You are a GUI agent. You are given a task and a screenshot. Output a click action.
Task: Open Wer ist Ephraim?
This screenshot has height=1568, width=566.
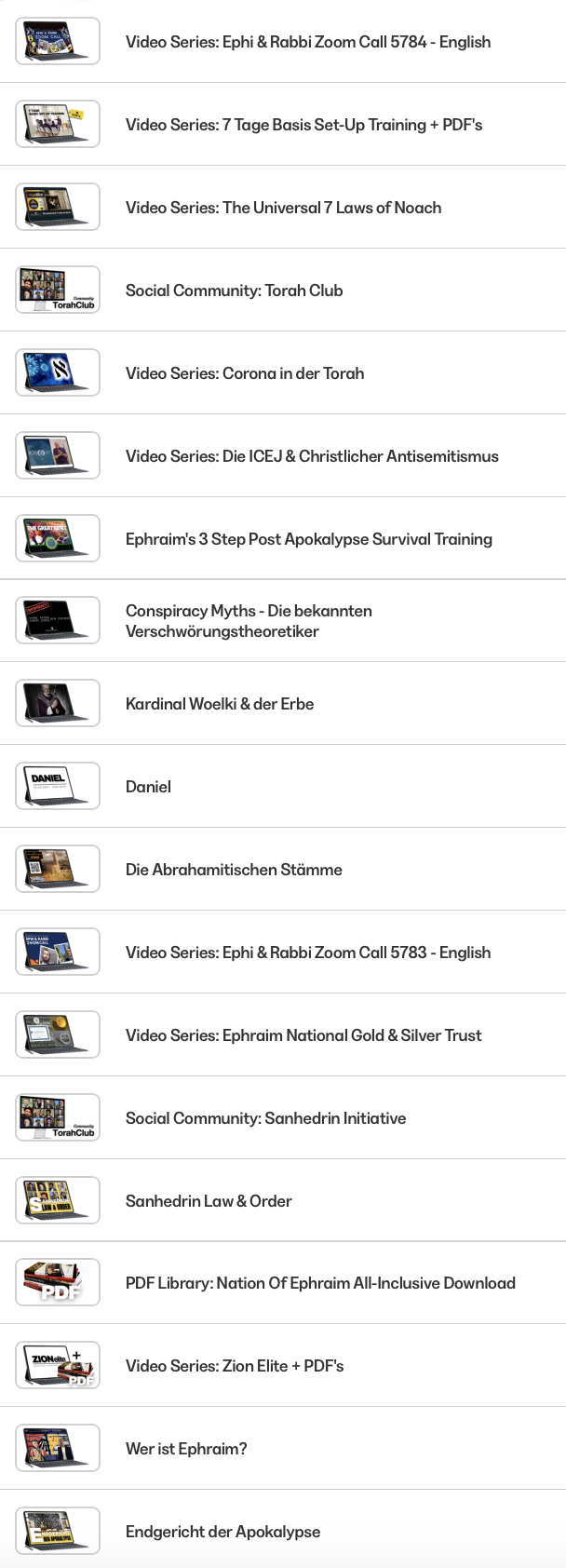pos(186,1449)
